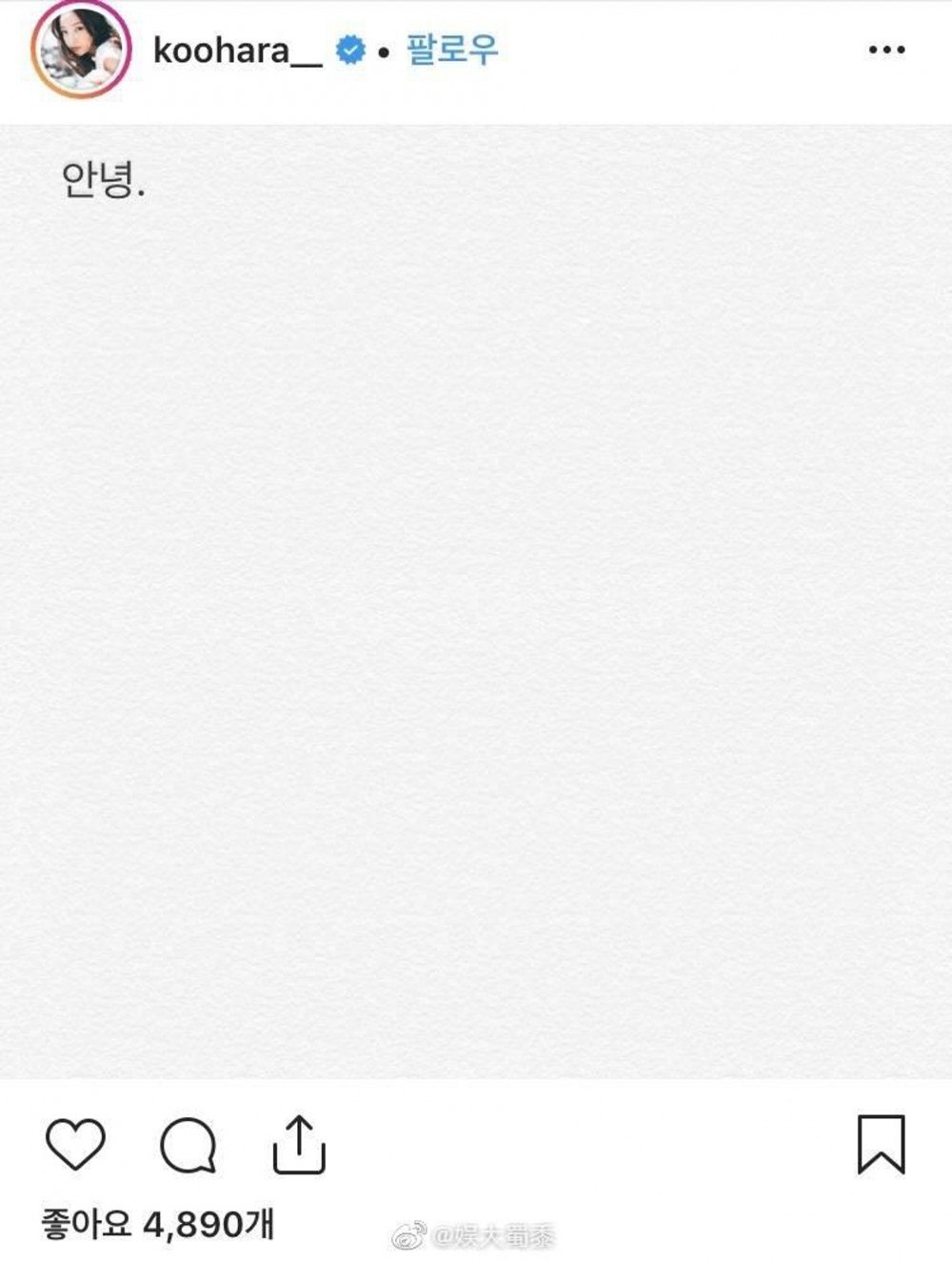Share this post via the share icon

coord(299,1144)
